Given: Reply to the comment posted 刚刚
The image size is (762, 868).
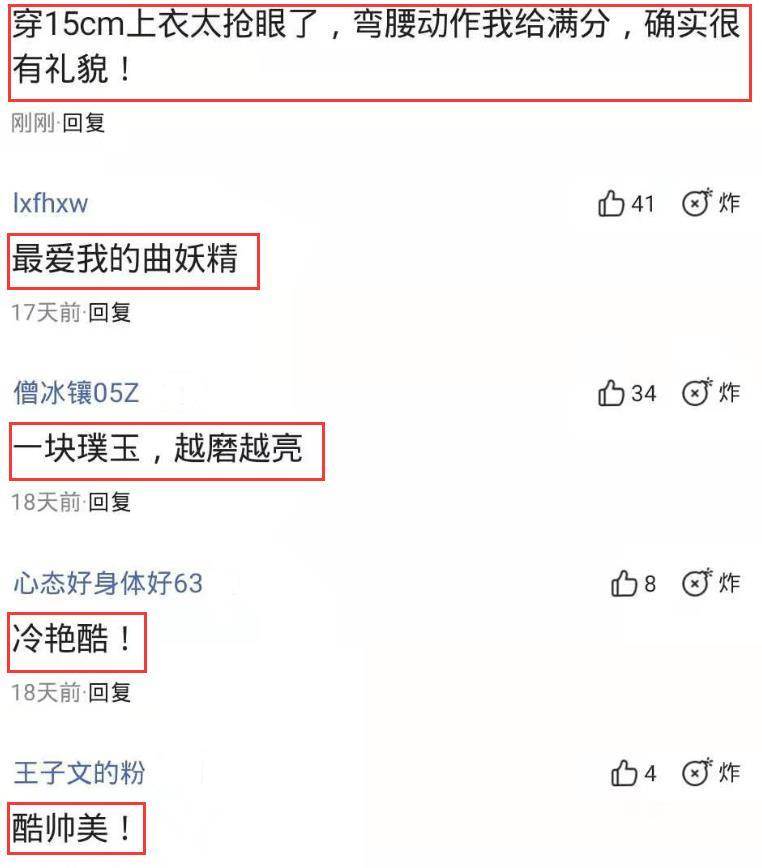Looking at the screenshot, I should (x=83, y=124).
